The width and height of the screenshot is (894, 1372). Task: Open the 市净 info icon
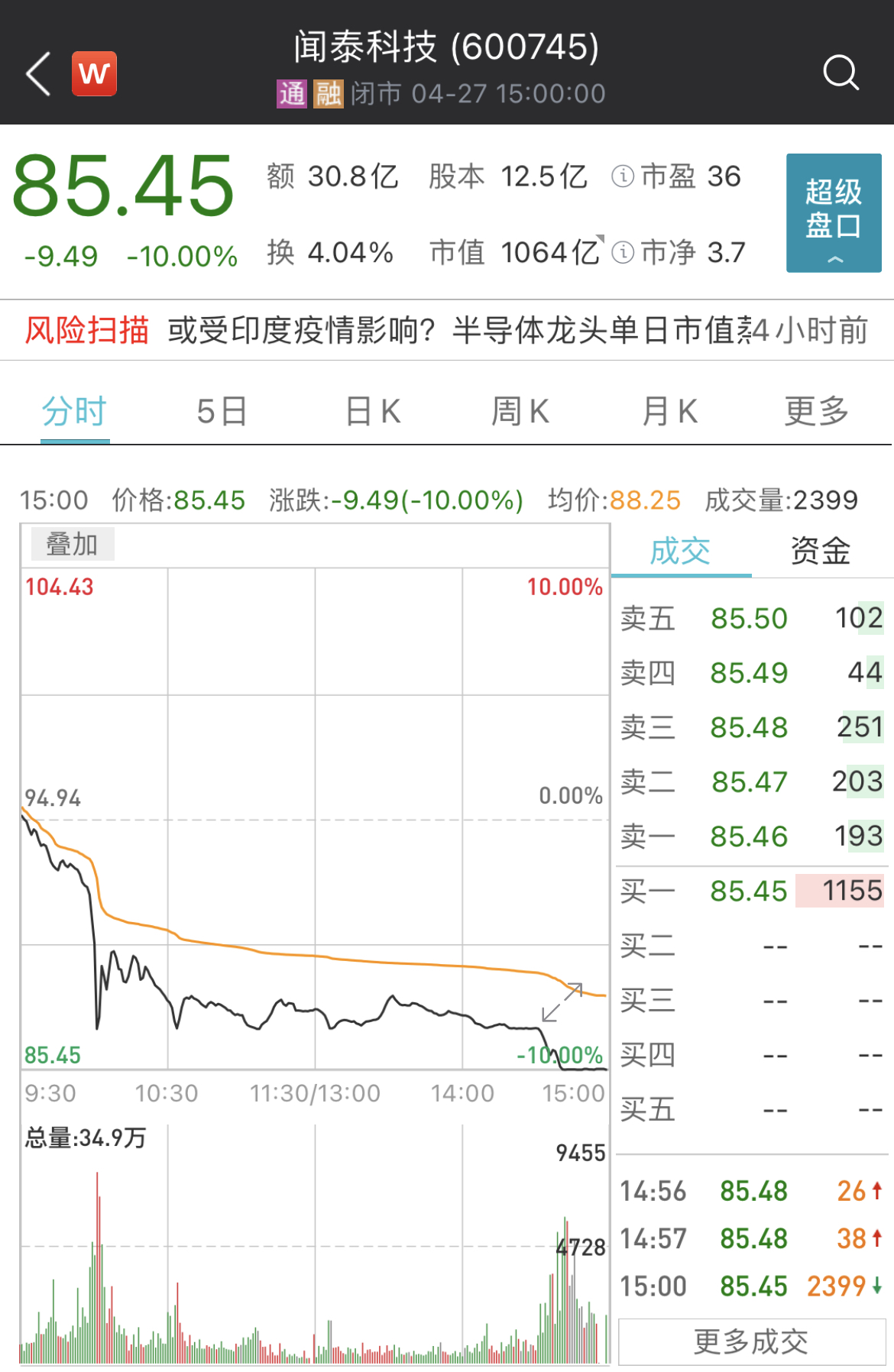pos(623,252)
